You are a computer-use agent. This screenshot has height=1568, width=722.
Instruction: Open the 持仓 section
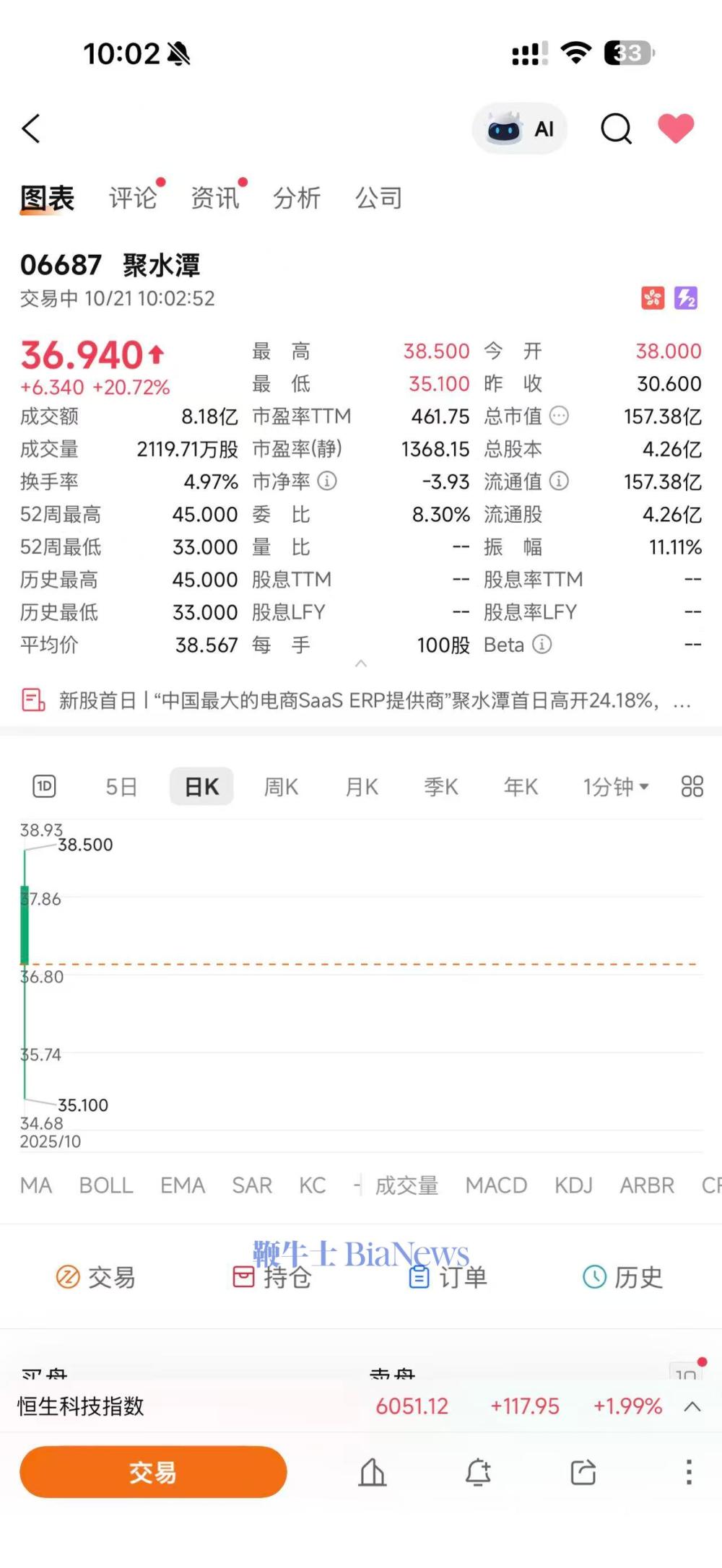pos(273,1277)
